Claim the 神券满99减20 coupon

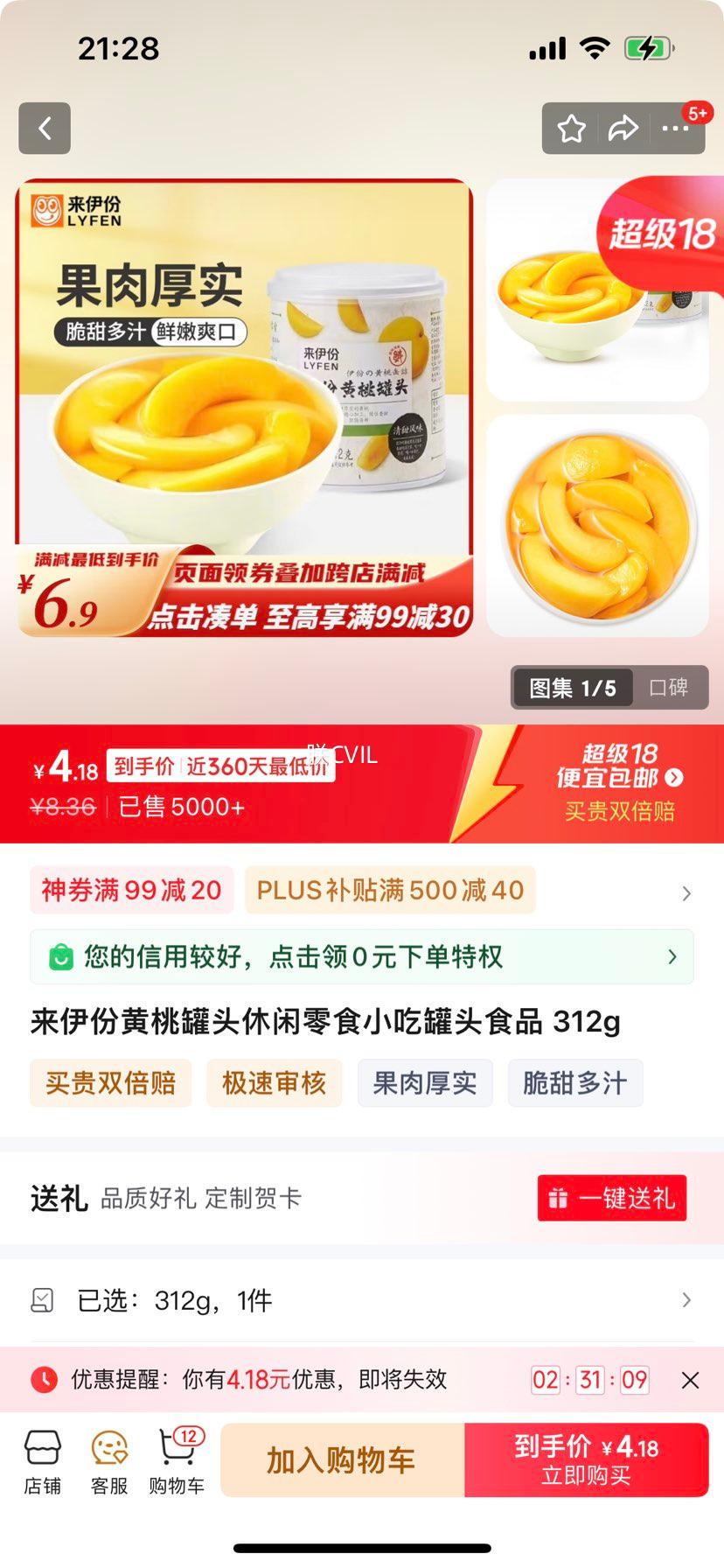click(x=131, y=890)
